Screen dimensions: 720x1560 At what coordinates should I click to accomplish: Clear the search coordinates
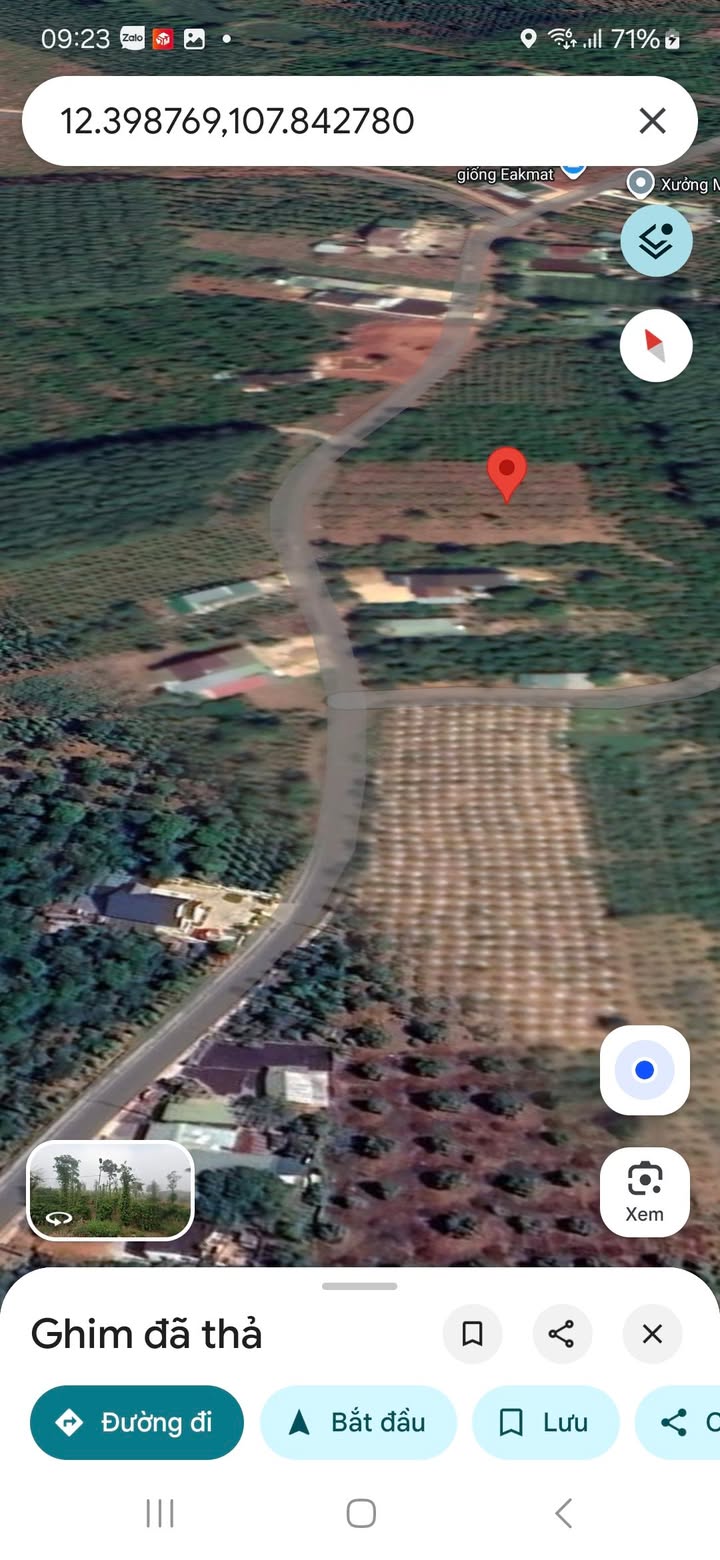[652, 121]
